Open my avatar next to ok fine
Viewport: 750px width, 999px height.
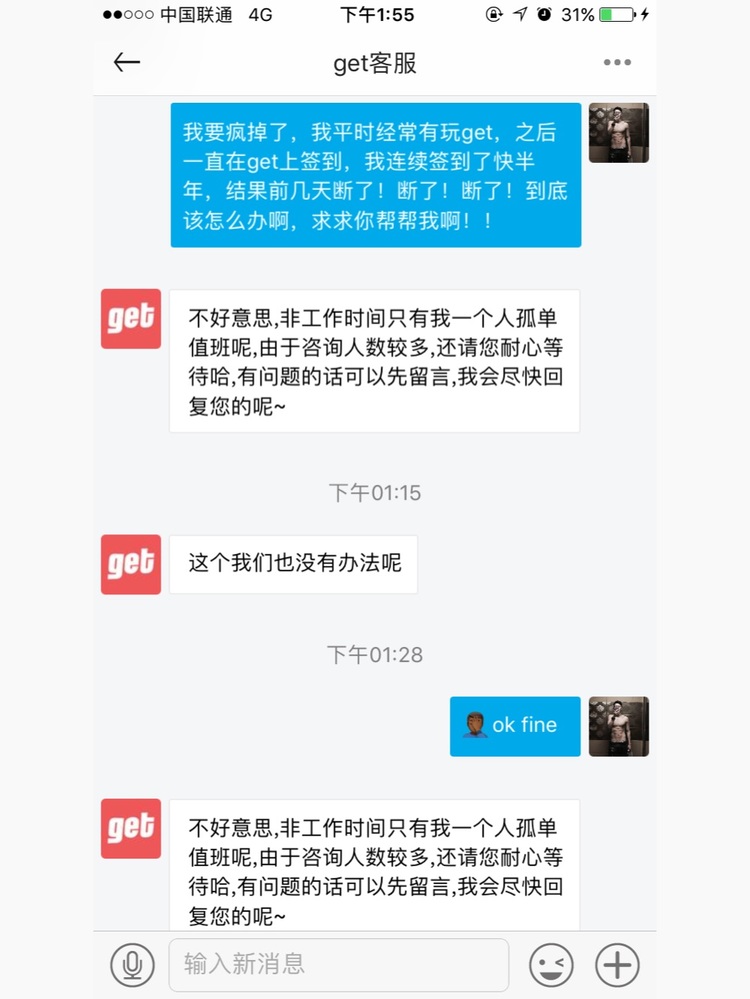pyautogui.click(x=618, y=726)
